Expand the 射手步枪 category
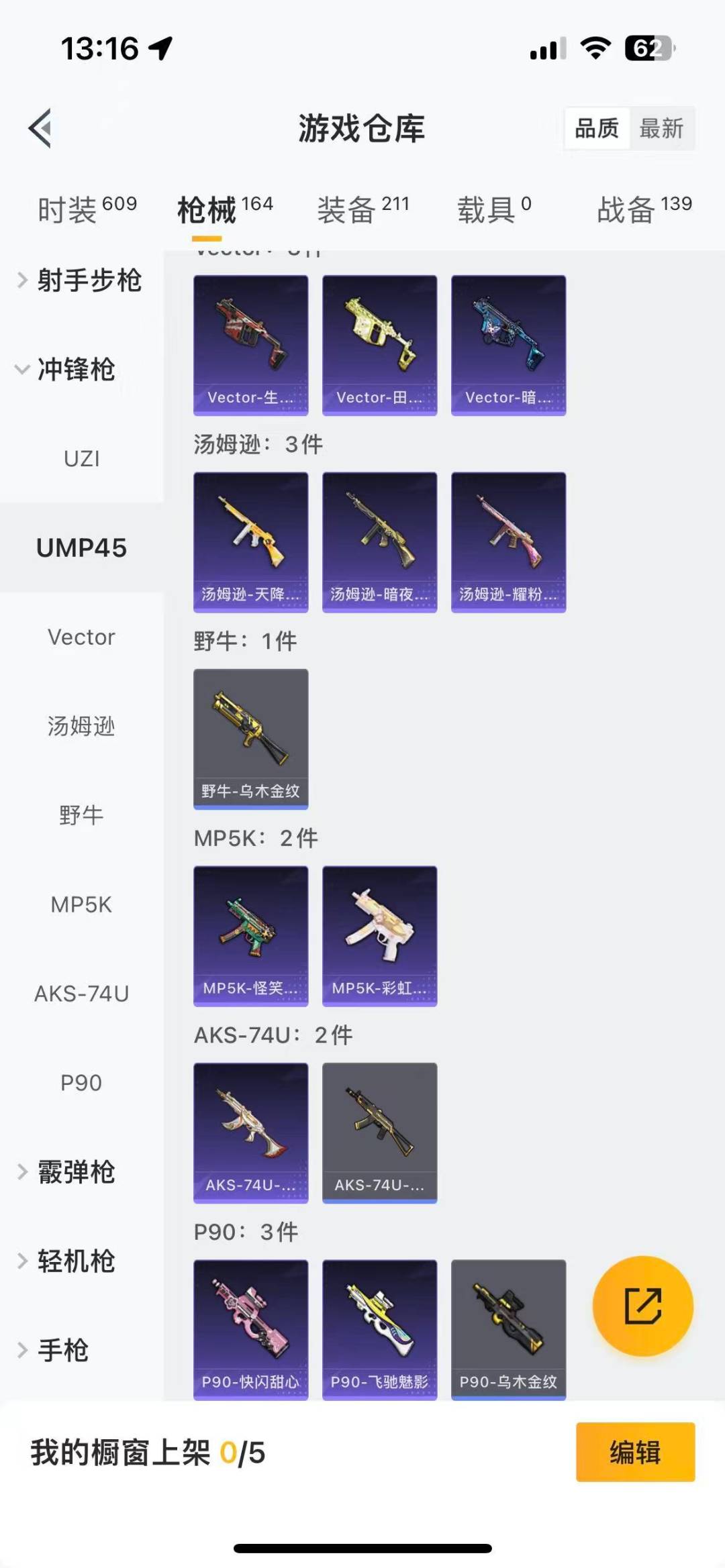The height and width of the screenshot is (1568, 725). [x=81, y=280]
